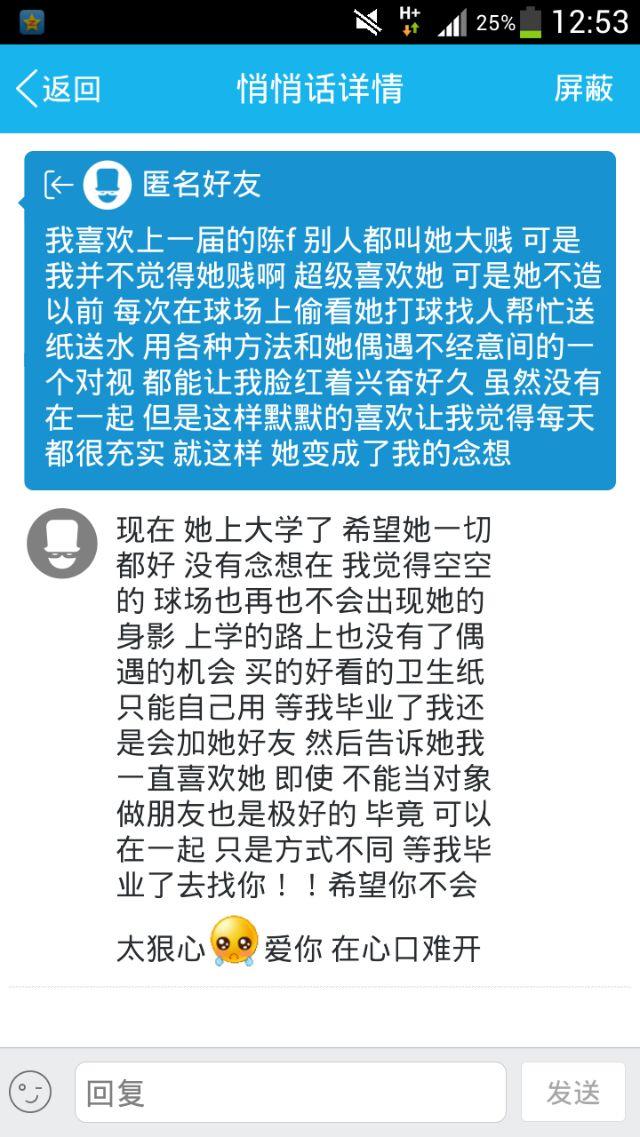Focus the 回复 reply text field
This screenshot has height=1137, width=640.
290,1092
